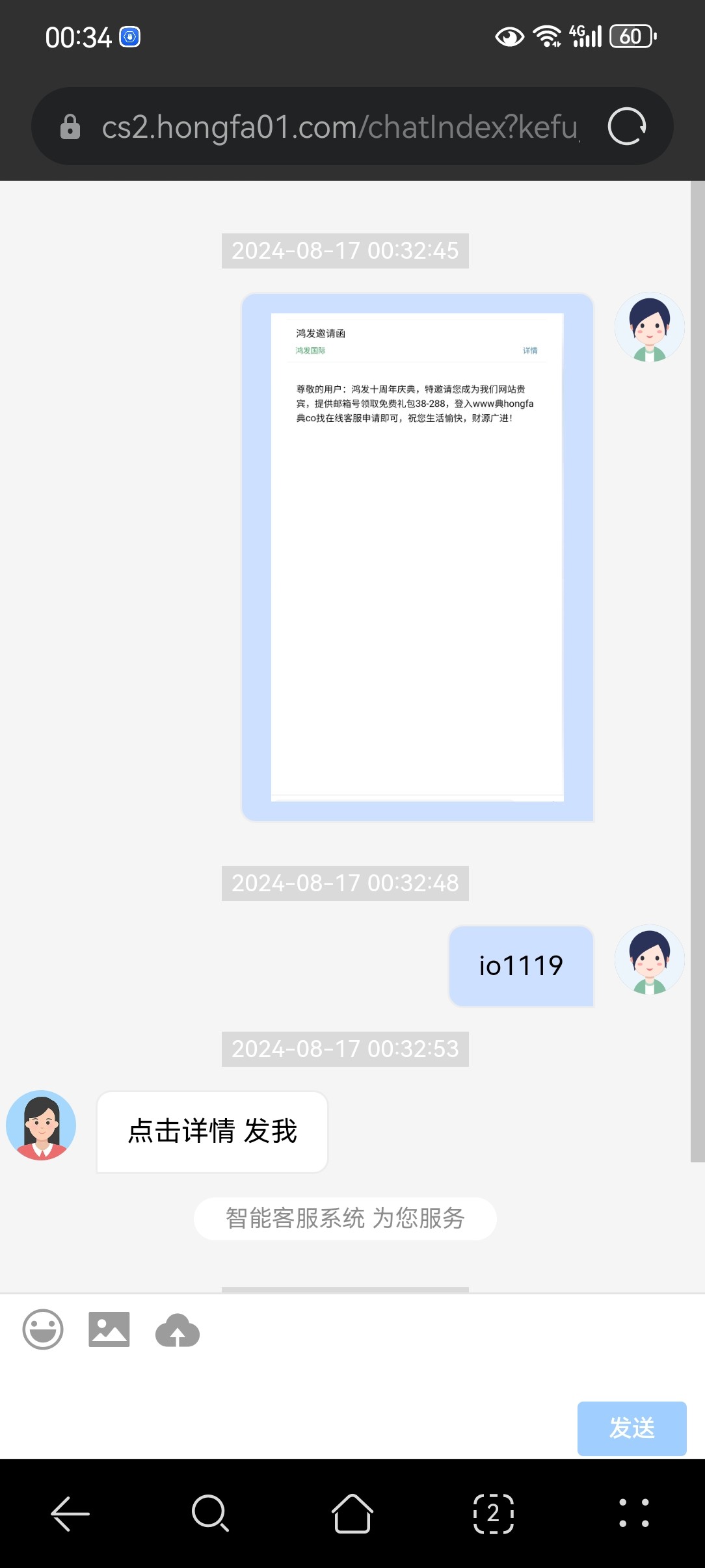Attach a picture from gallery
Viewport: 705px width, 1568px height.
(x=109, y=1329)
